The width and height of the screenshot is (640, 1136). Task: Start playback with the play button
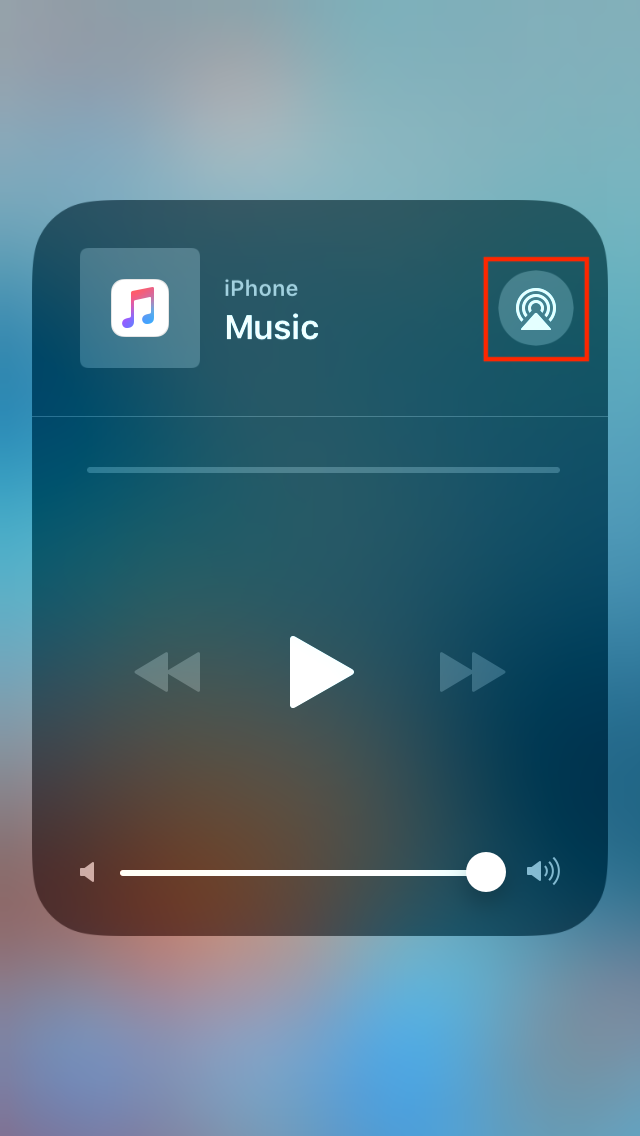[320, 672]
